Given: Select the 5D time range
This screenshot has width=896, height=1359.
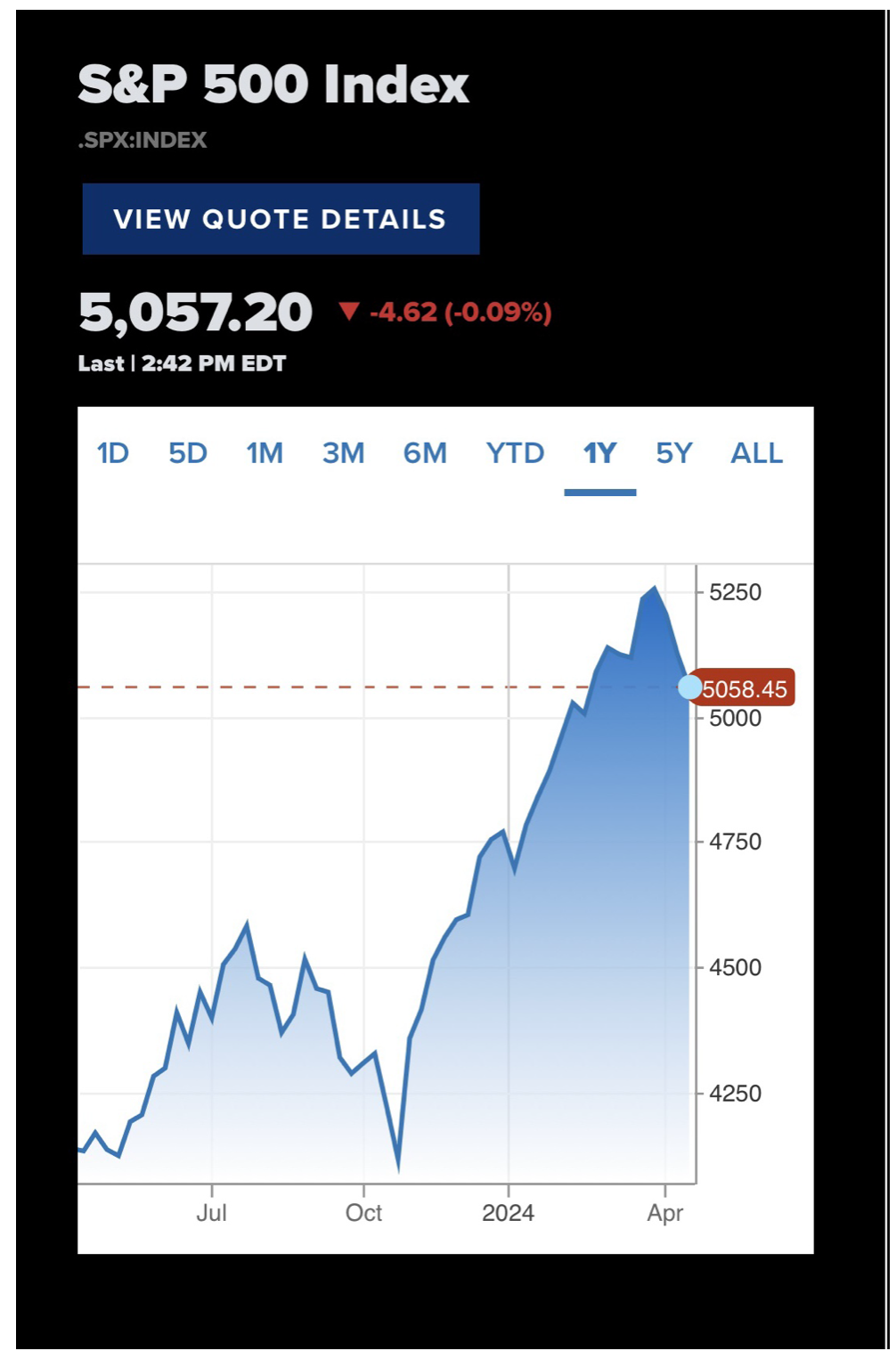Looking at the screenshot, I should tap(188, 453).
